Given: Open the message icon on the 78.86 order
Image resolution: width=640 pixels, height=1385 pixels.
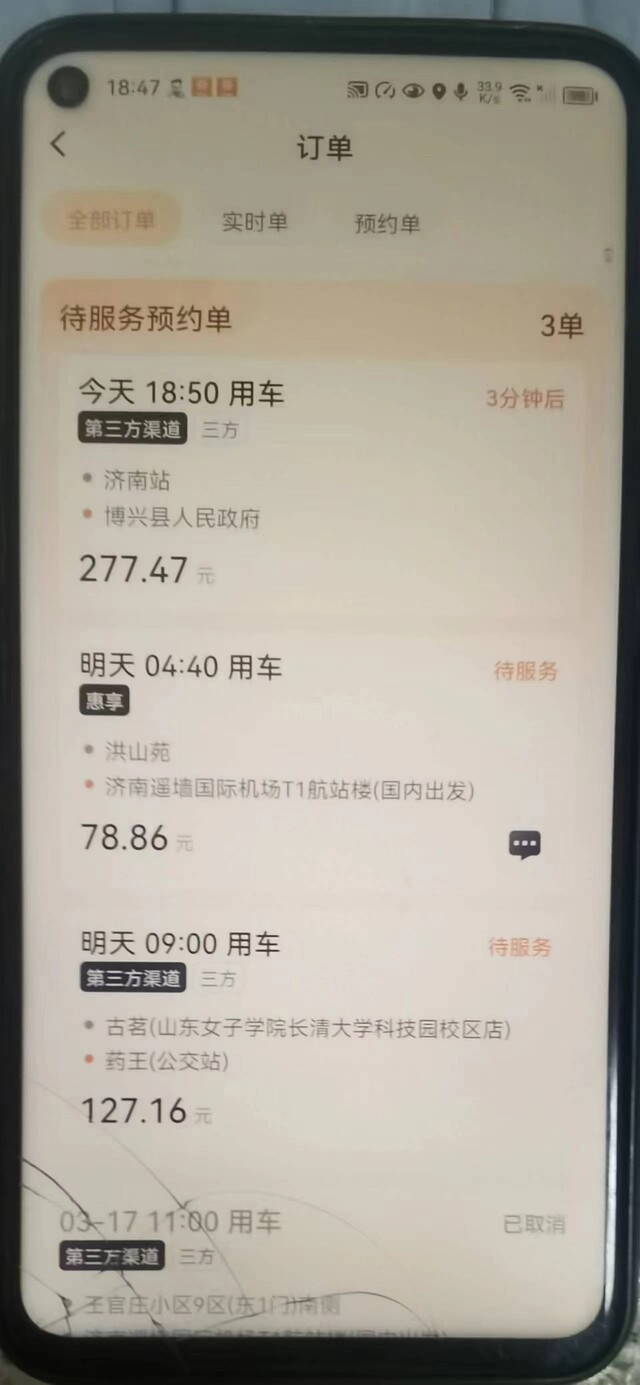Looking at the screenshot, I should [x=524, y=844].
